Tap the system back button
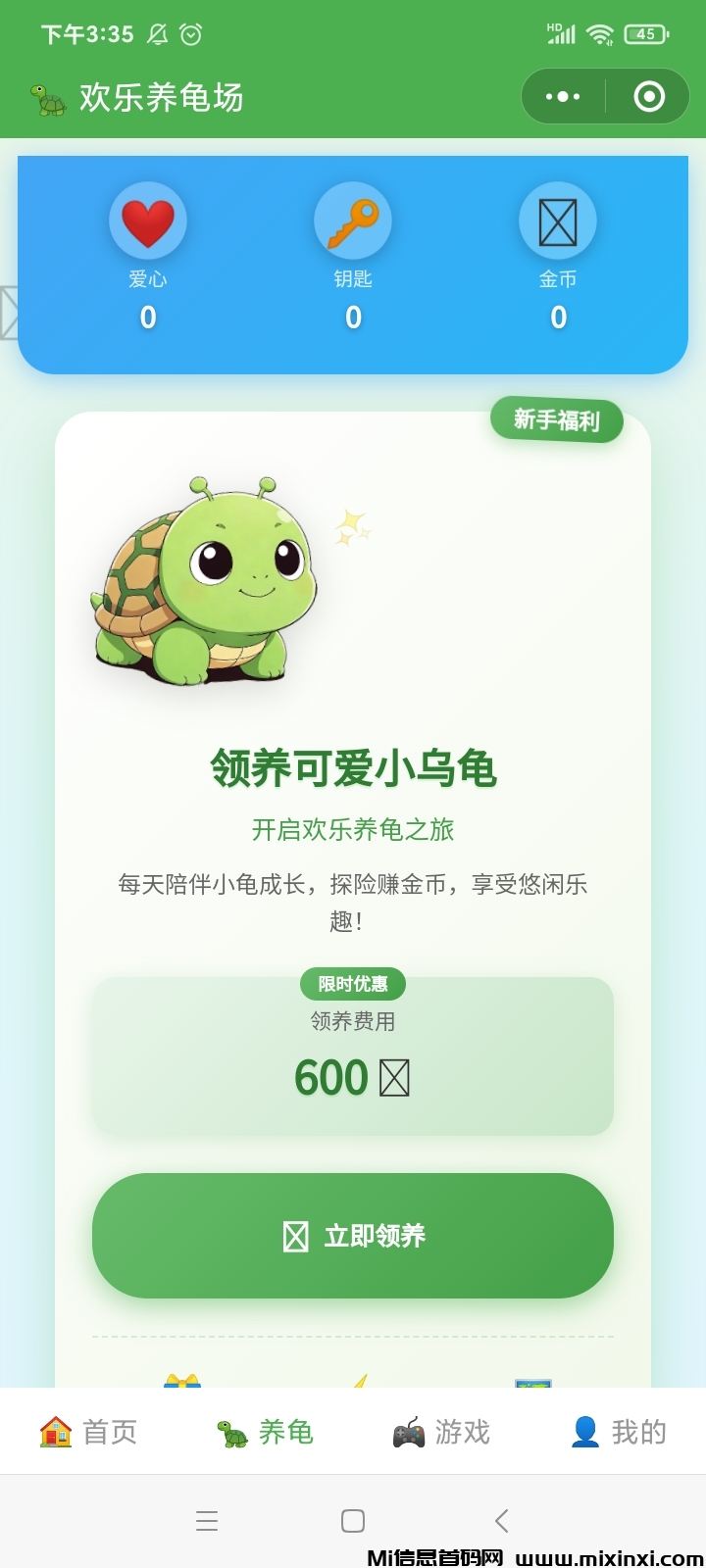706x1568 pixels. click(x=501, y=1521)
